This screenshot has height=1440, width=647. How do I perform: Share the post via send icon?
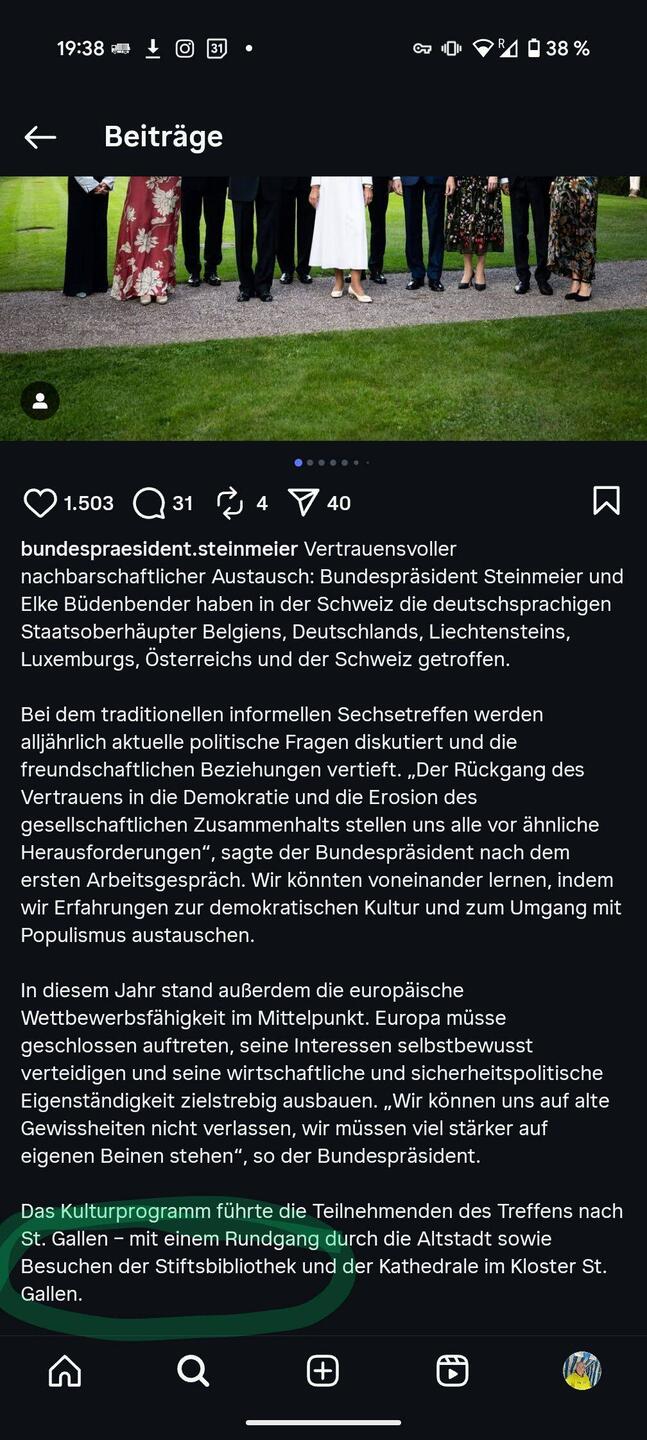coord(303,503)
